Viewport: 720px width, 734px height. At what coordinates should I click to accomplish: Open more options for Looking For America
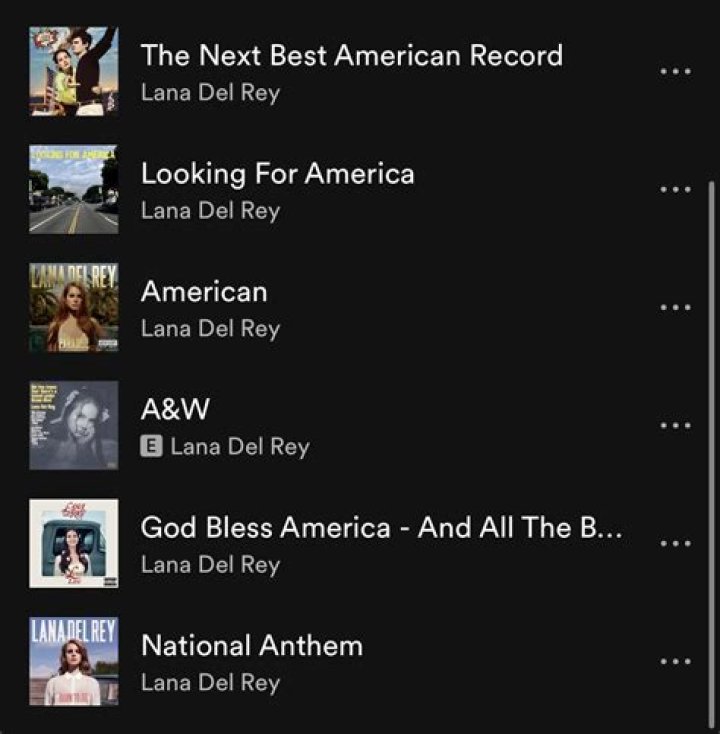point(675,190)
